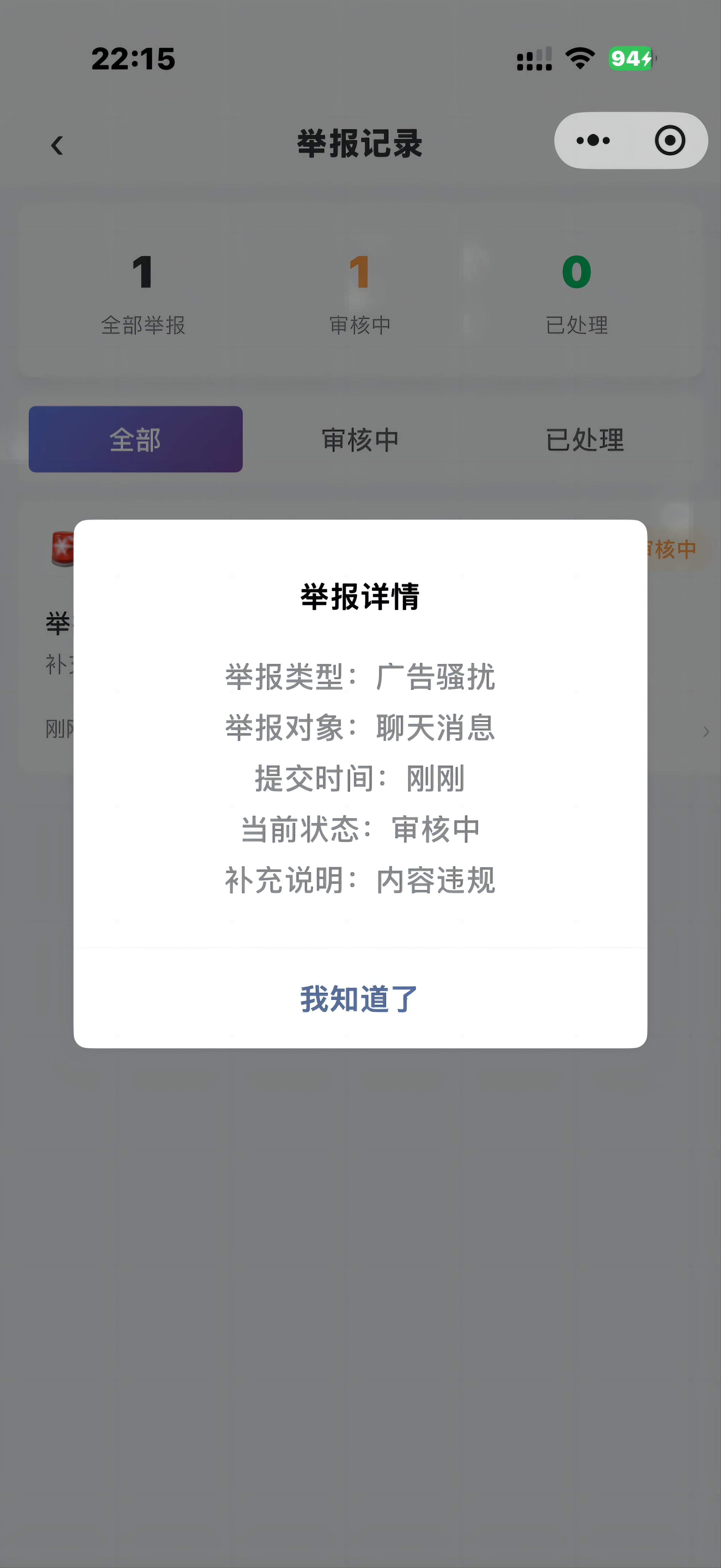Select the 全部 filter tab

135,438
